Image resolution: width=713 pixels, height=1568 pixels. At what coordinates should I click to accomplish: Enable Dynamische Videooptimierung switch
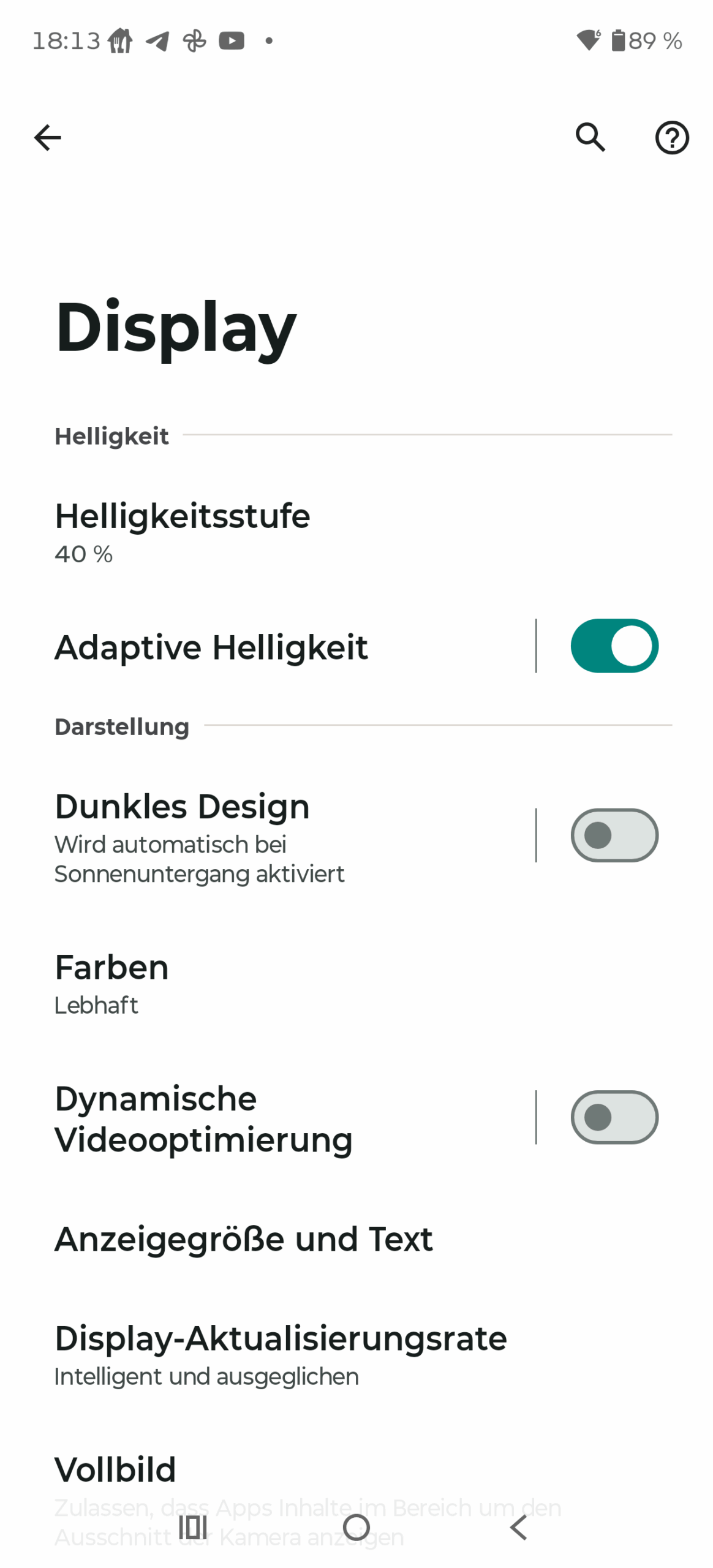614,1117
